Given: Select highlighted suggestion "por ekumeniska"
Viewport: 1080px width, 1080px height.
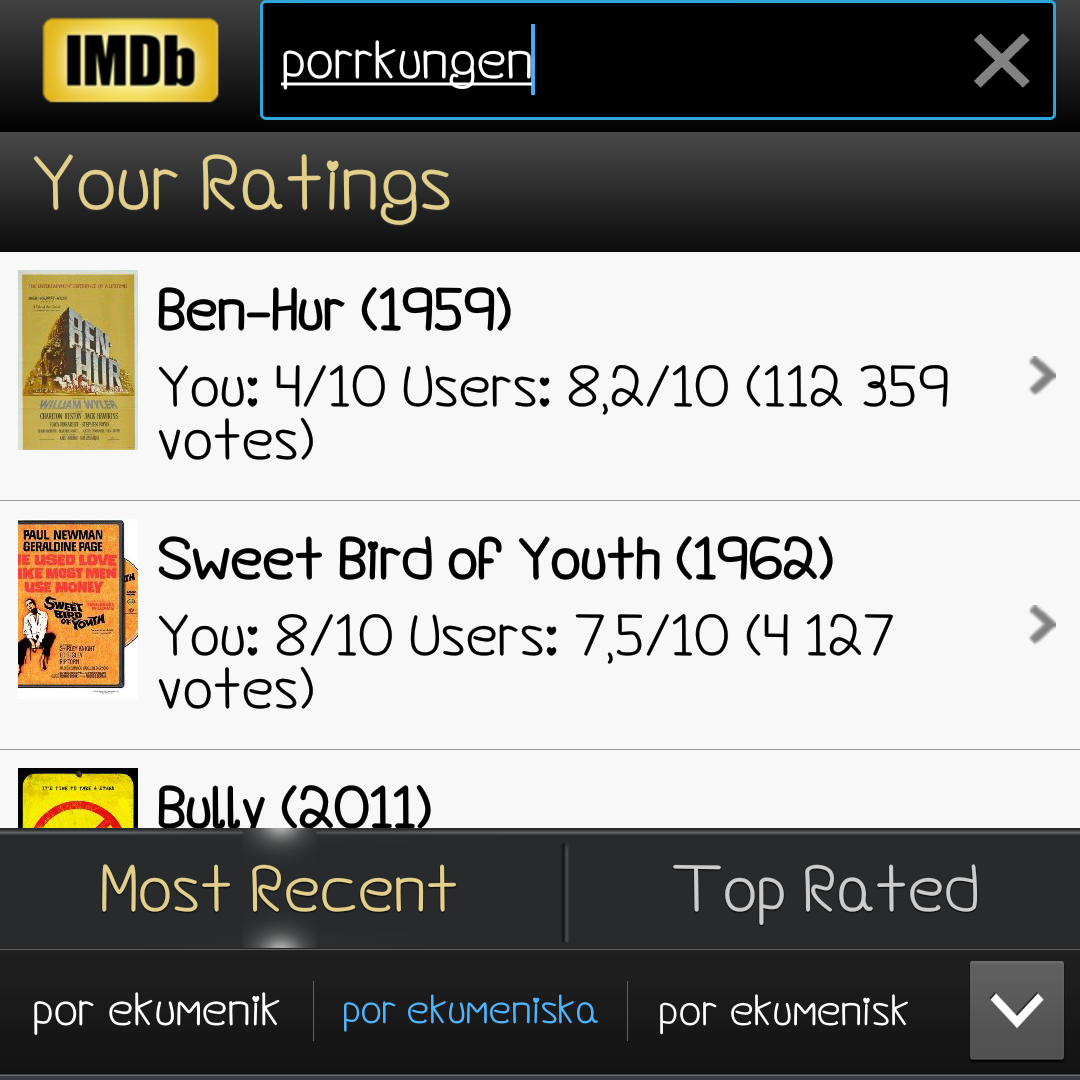Looking at the screenshot, I should pos(470,1012).
